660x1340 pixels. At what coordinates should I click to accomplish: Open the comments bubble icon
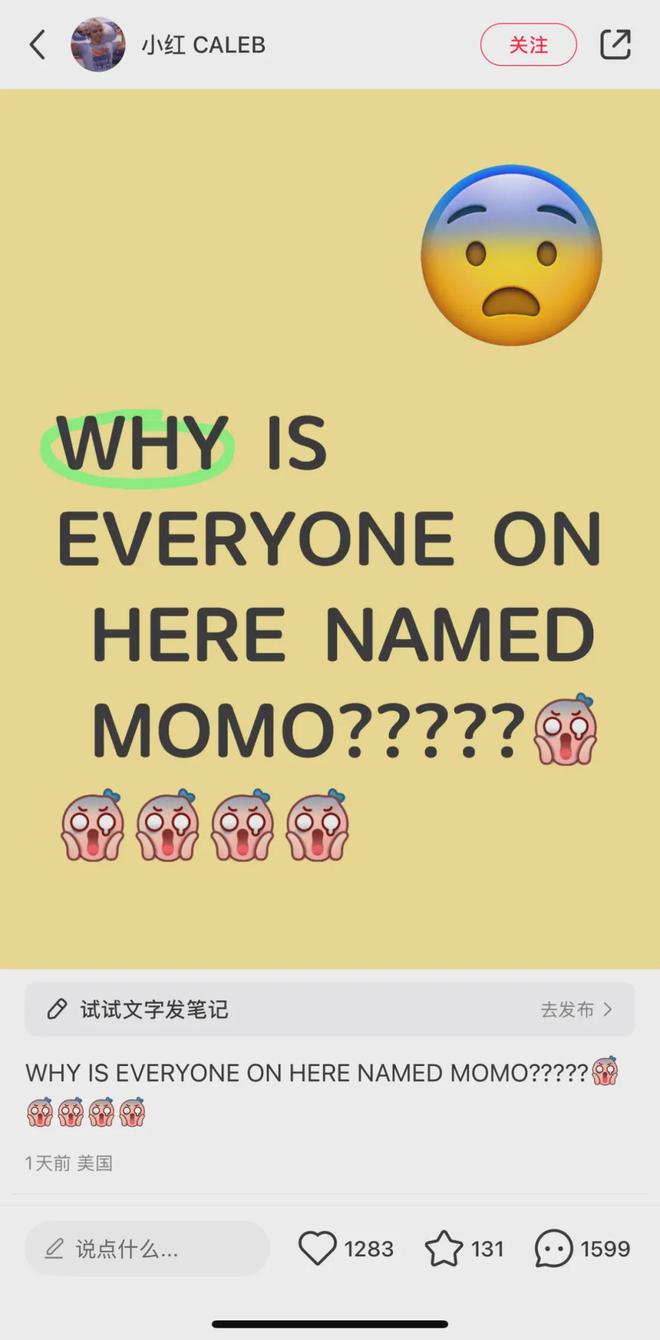(553, 1248)
